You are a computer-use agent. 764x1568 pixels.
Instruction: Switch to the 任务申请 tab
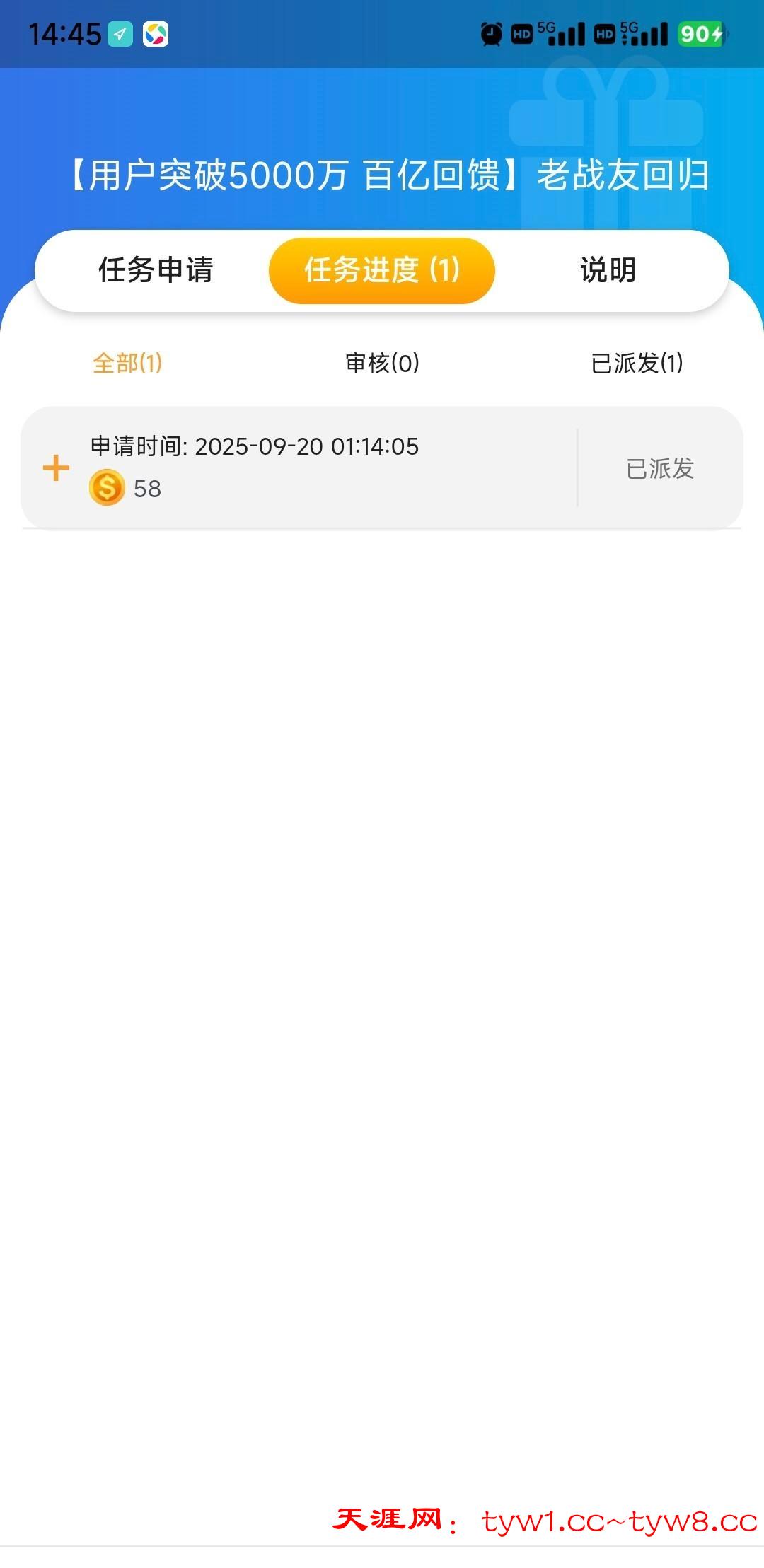click(156, 270)
